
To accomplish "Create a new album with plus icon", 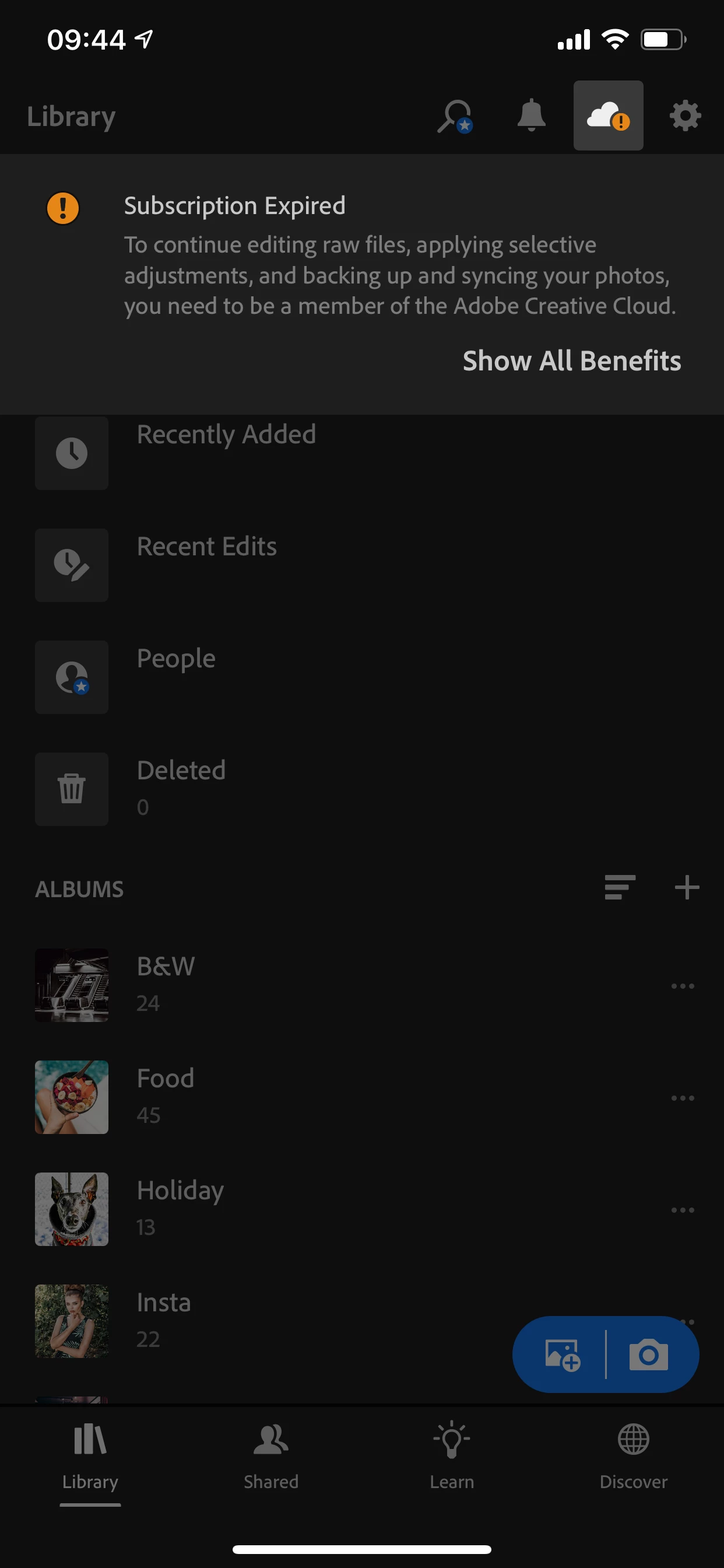I will 686,887.
